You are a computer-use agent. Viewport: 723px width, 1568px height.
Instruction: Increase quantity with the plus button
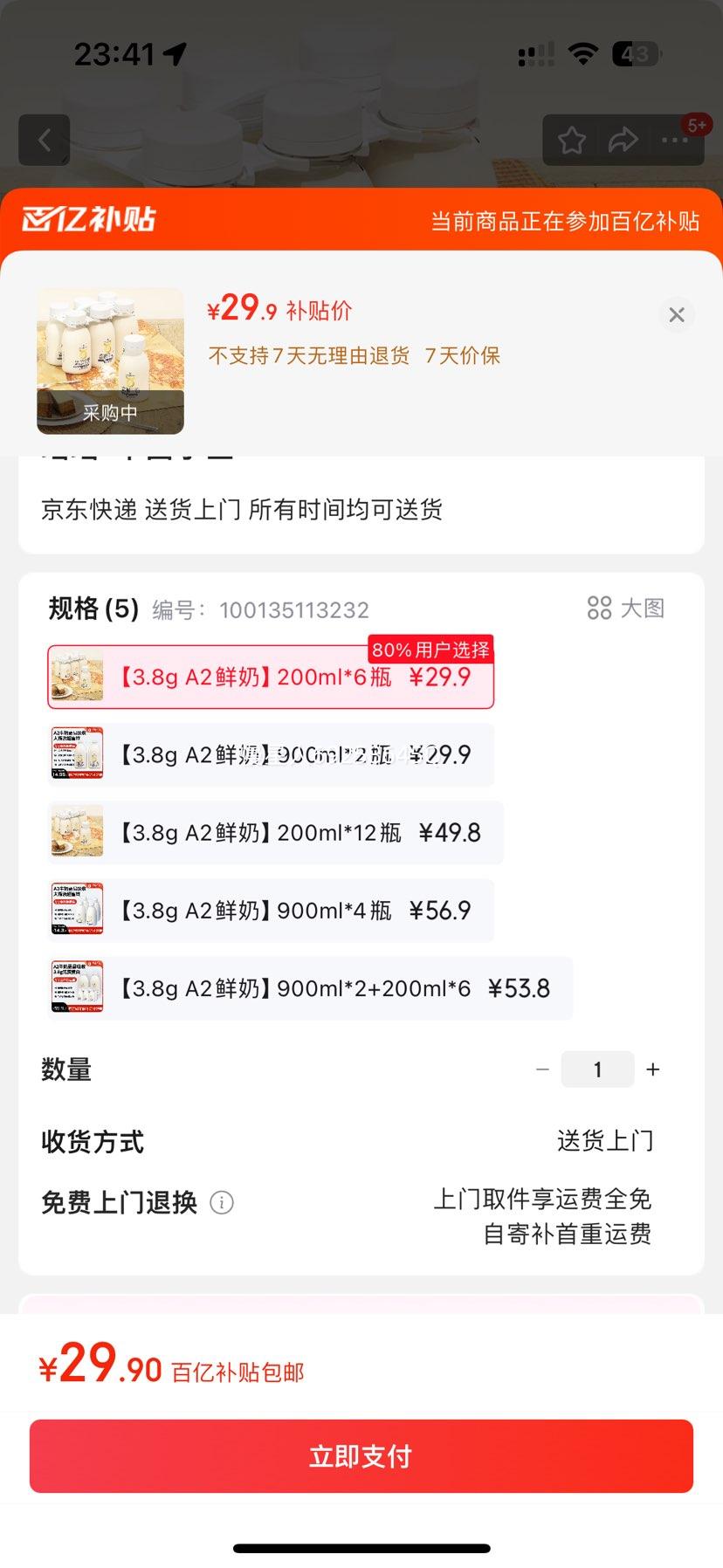[x=653, y=1069]
